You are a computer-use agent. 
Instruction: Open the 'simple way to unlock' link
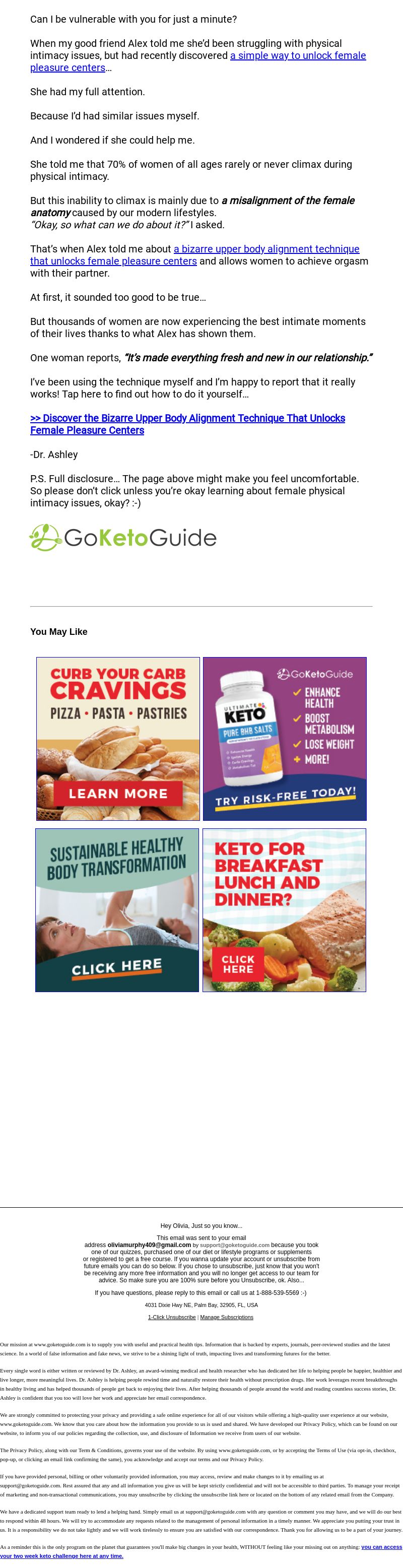click(x=298, y=55)
